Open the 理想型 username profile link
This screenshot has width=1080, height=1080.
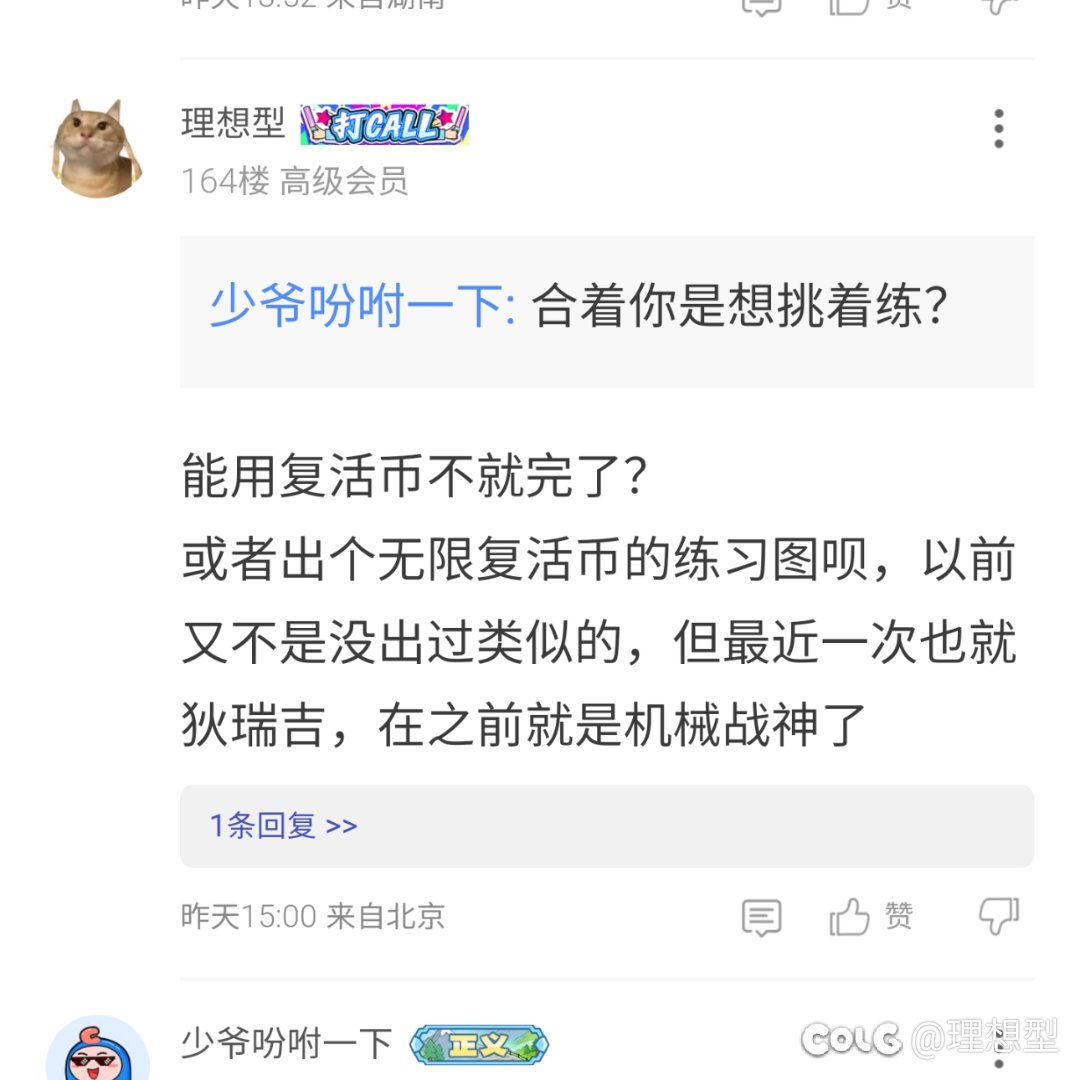point(233,124)
